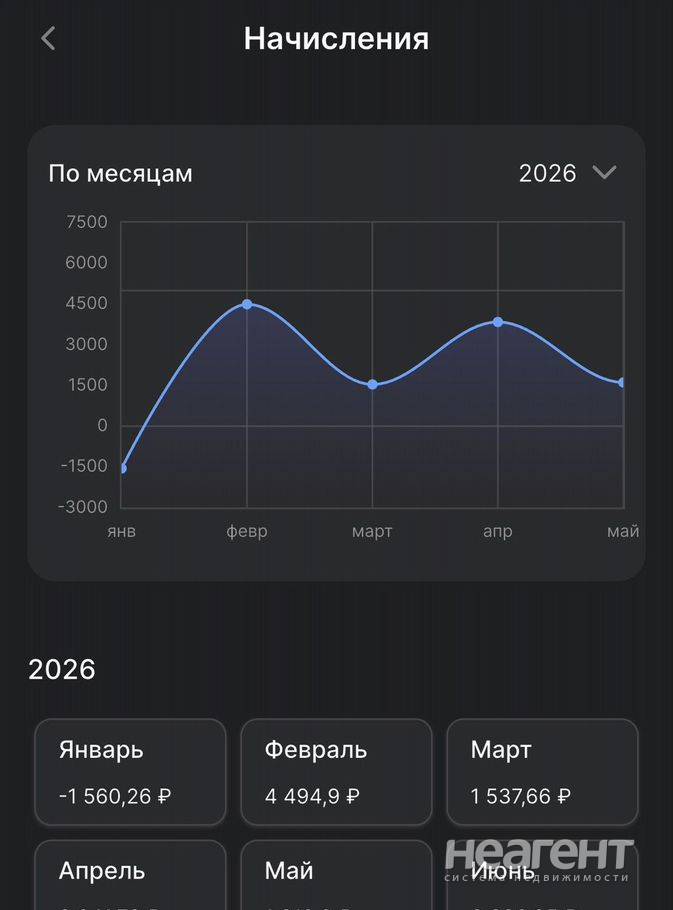Open the 2026 year dropdown

click(567, 173)
